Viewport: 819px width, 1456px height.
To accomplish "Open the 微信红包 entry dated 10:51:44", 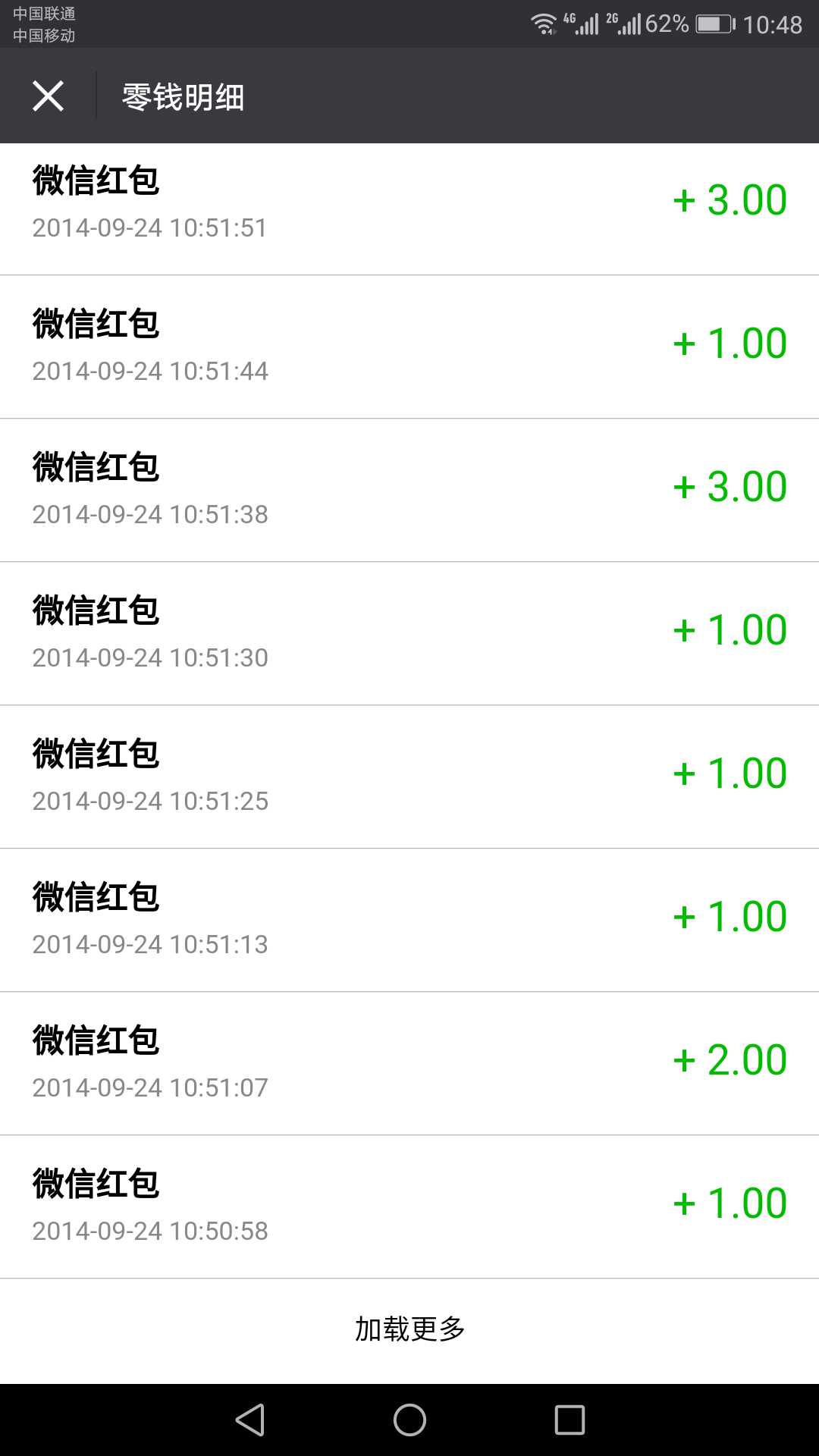I will tap(409, 347).
